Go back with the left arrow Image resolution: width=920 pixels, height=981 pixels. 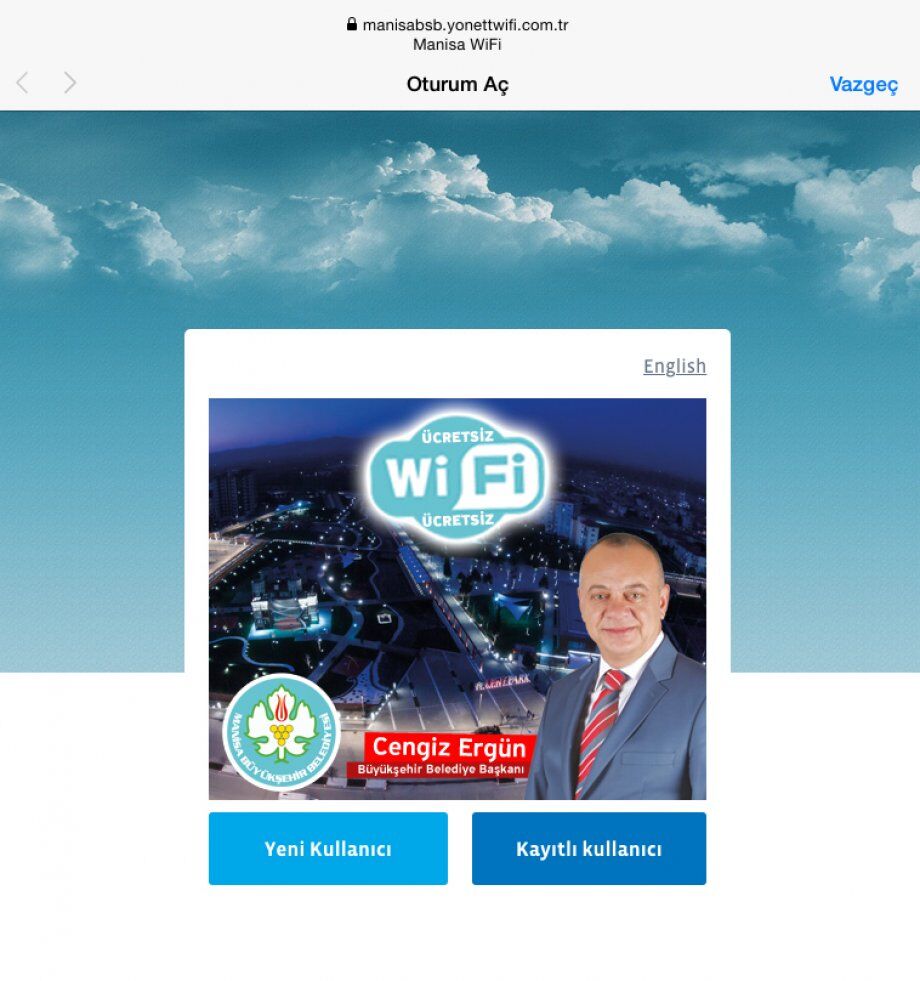(22, 83)
